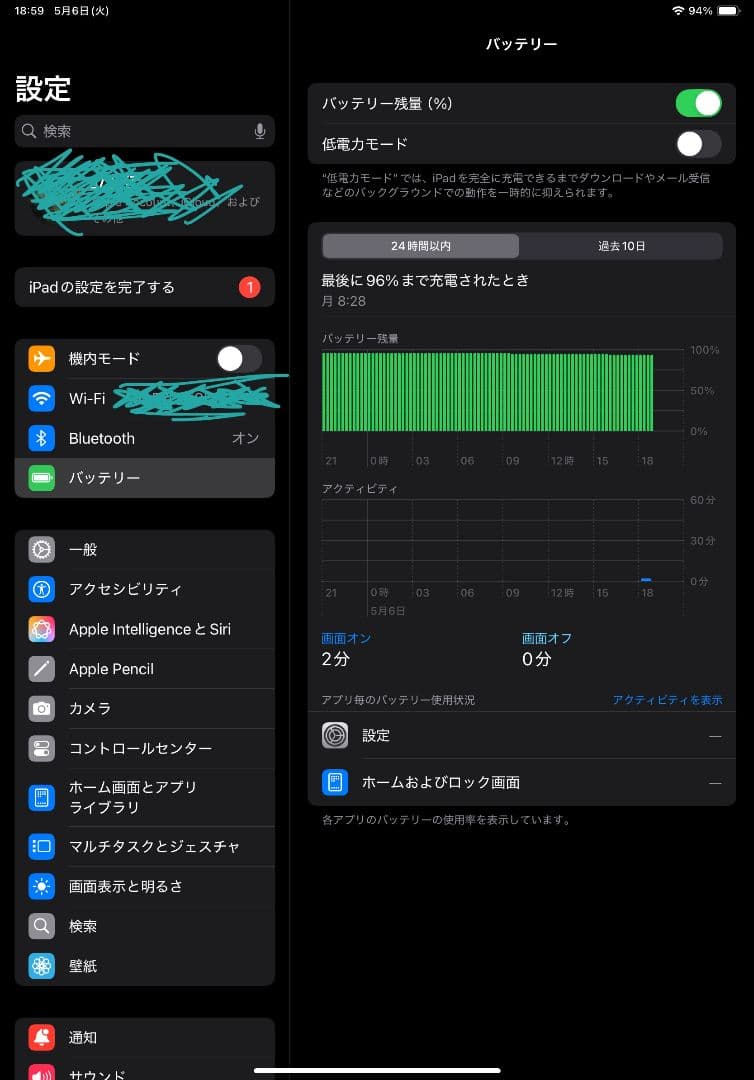Tap the microphone icon in the search bar
The image size is (754, 1080).
click(261, 131)
